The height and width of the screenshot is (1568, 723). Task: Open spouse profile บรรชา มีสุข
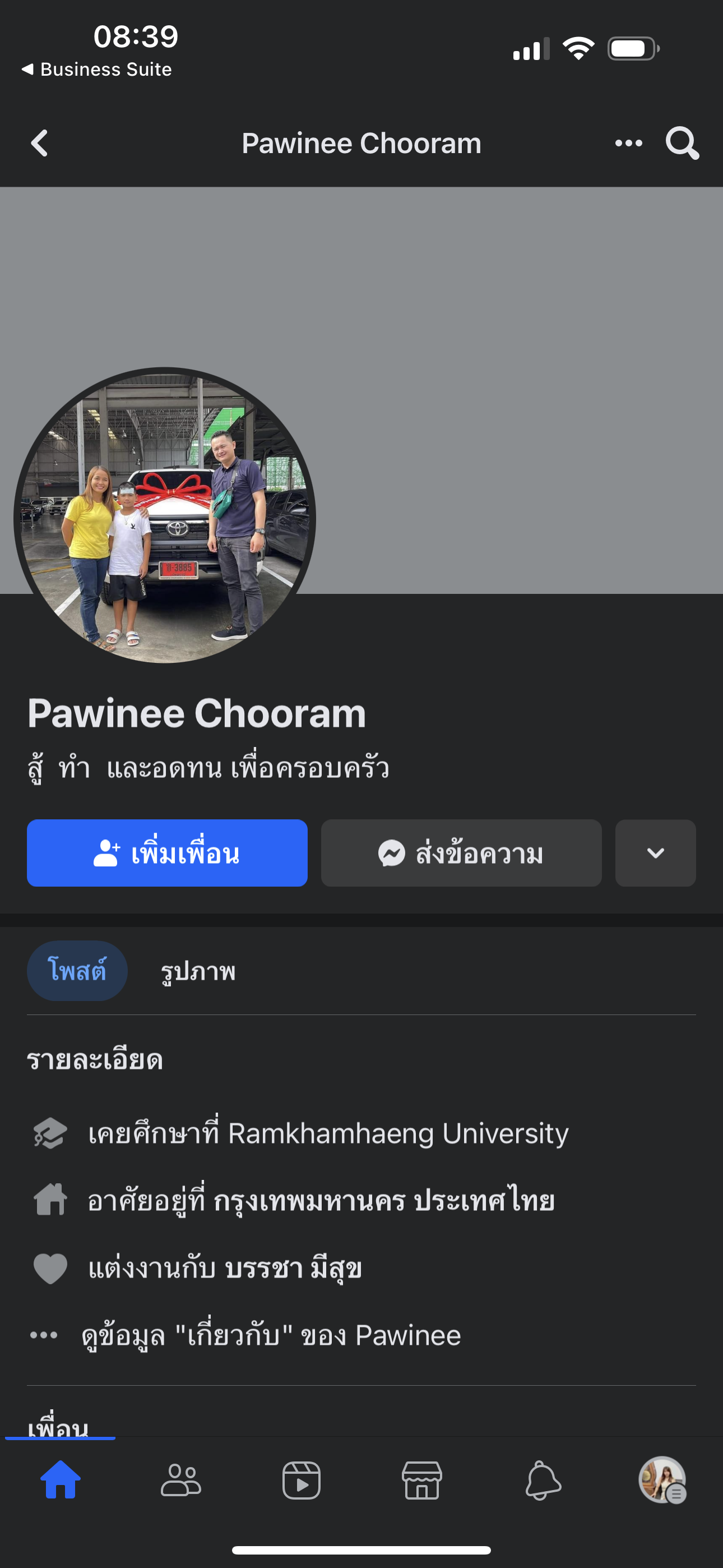click(293, 1269)
